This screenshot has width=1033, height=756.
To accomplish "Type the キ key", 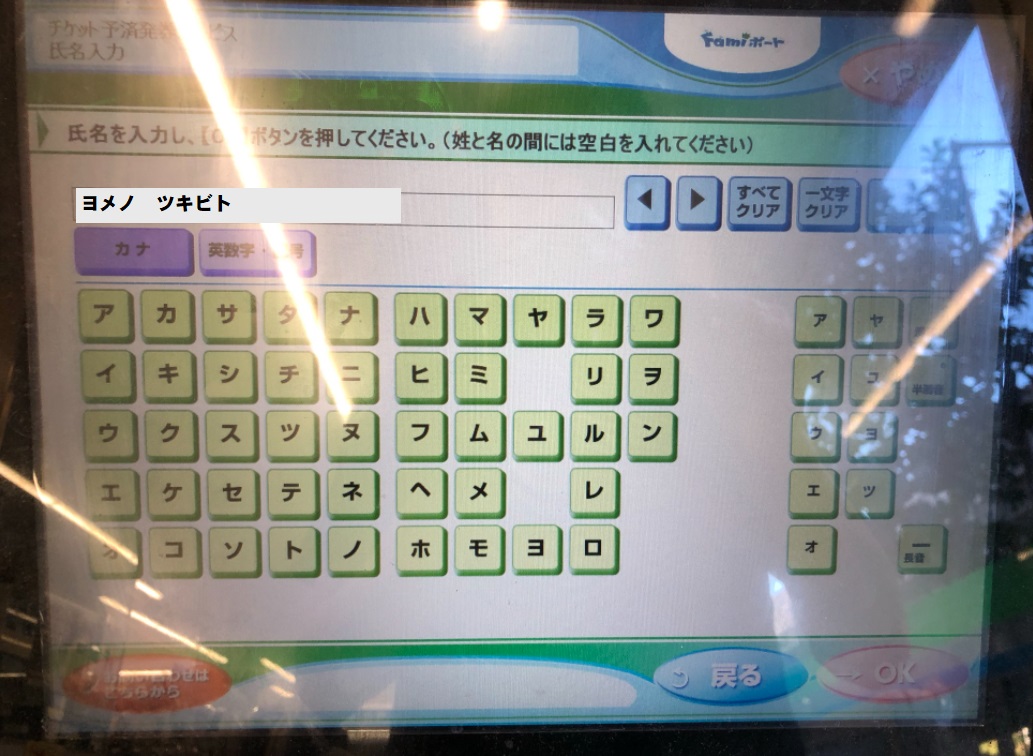I will pyautogui.click(x=169, y=376).
